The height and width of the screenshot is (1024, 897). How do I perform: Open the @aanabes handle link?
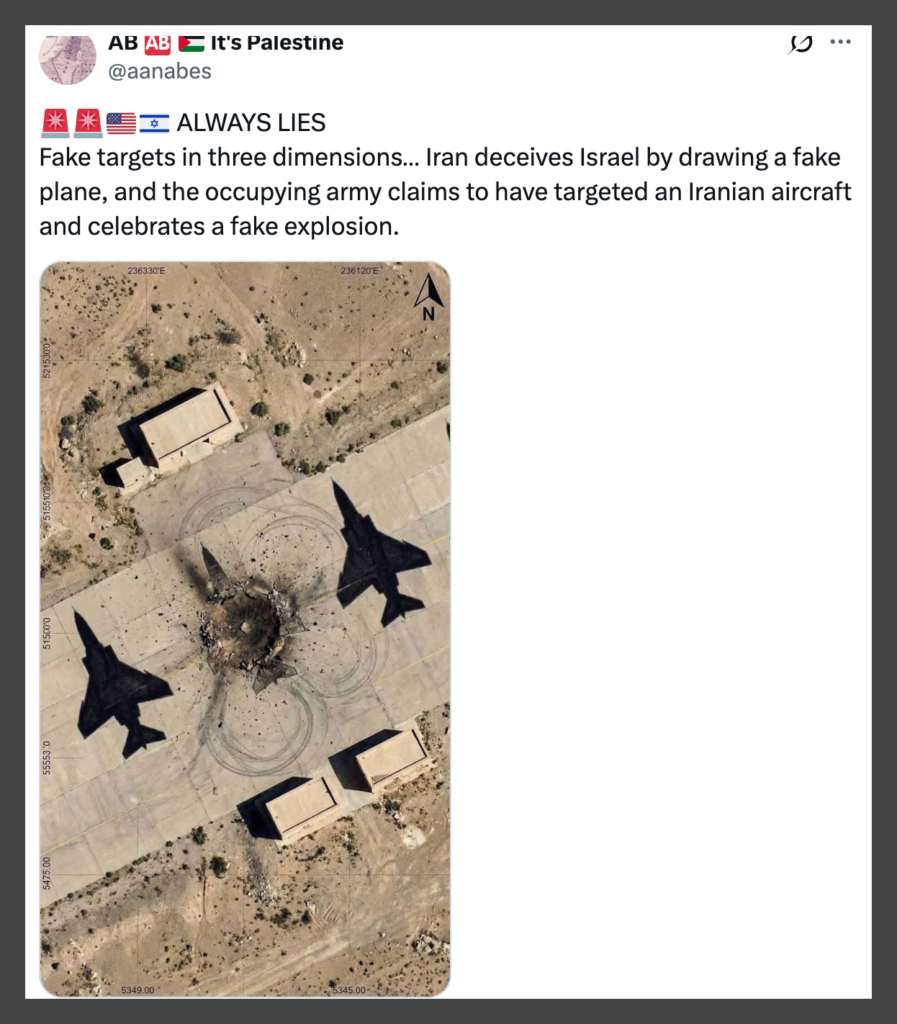[159, 72]
